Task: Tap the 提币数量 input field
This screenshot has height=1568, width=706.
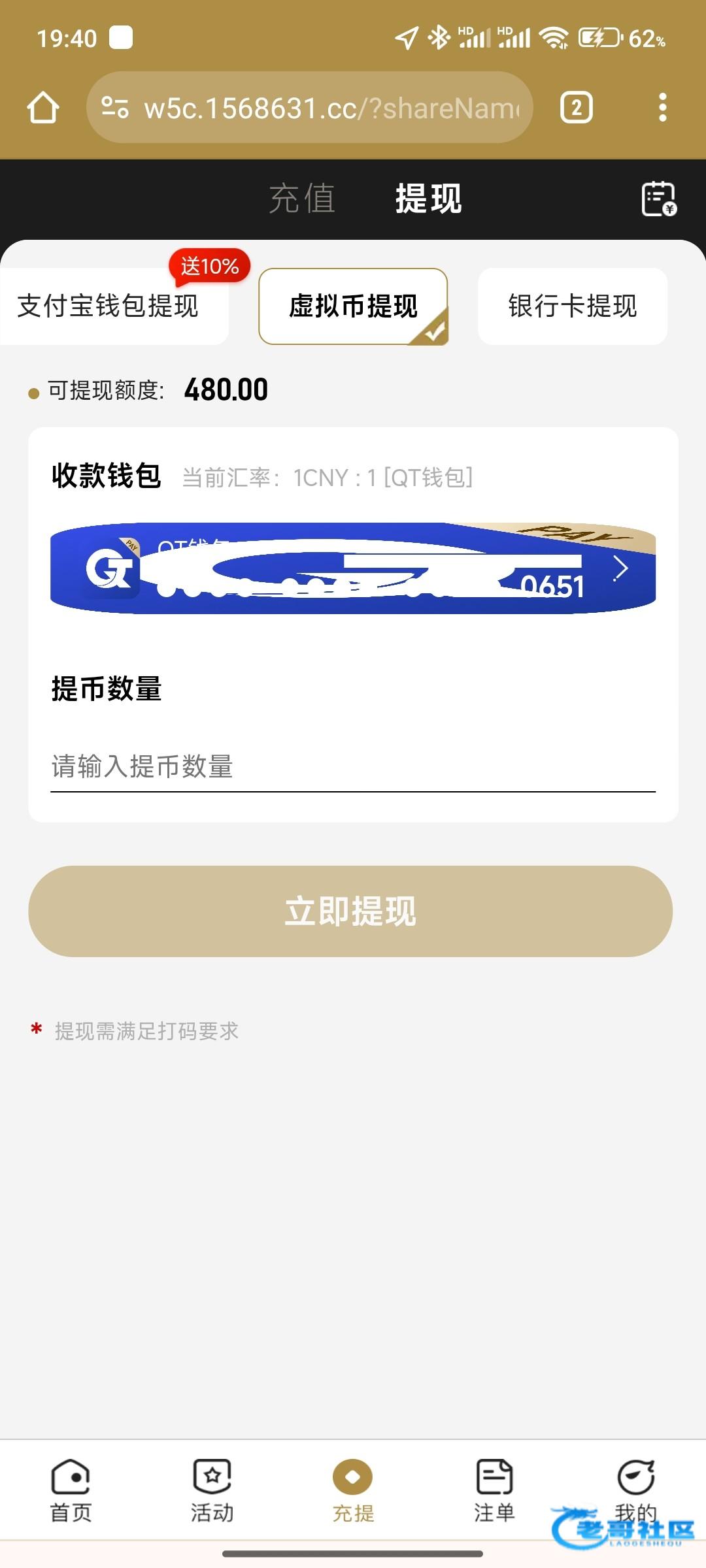Action: (353, 766)
